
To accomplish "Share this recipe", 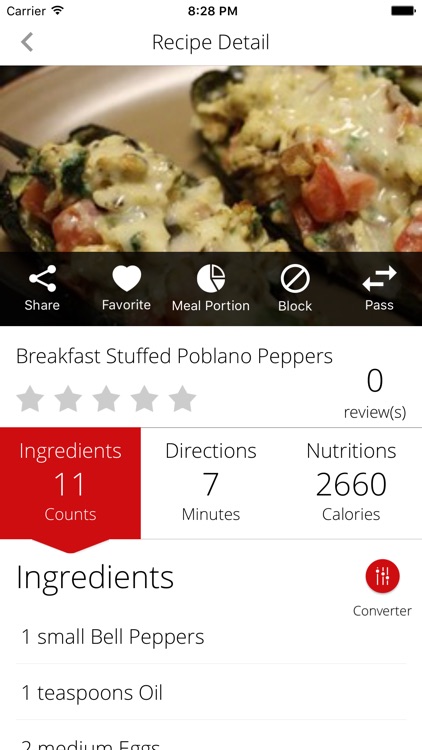I will [42, 288].
